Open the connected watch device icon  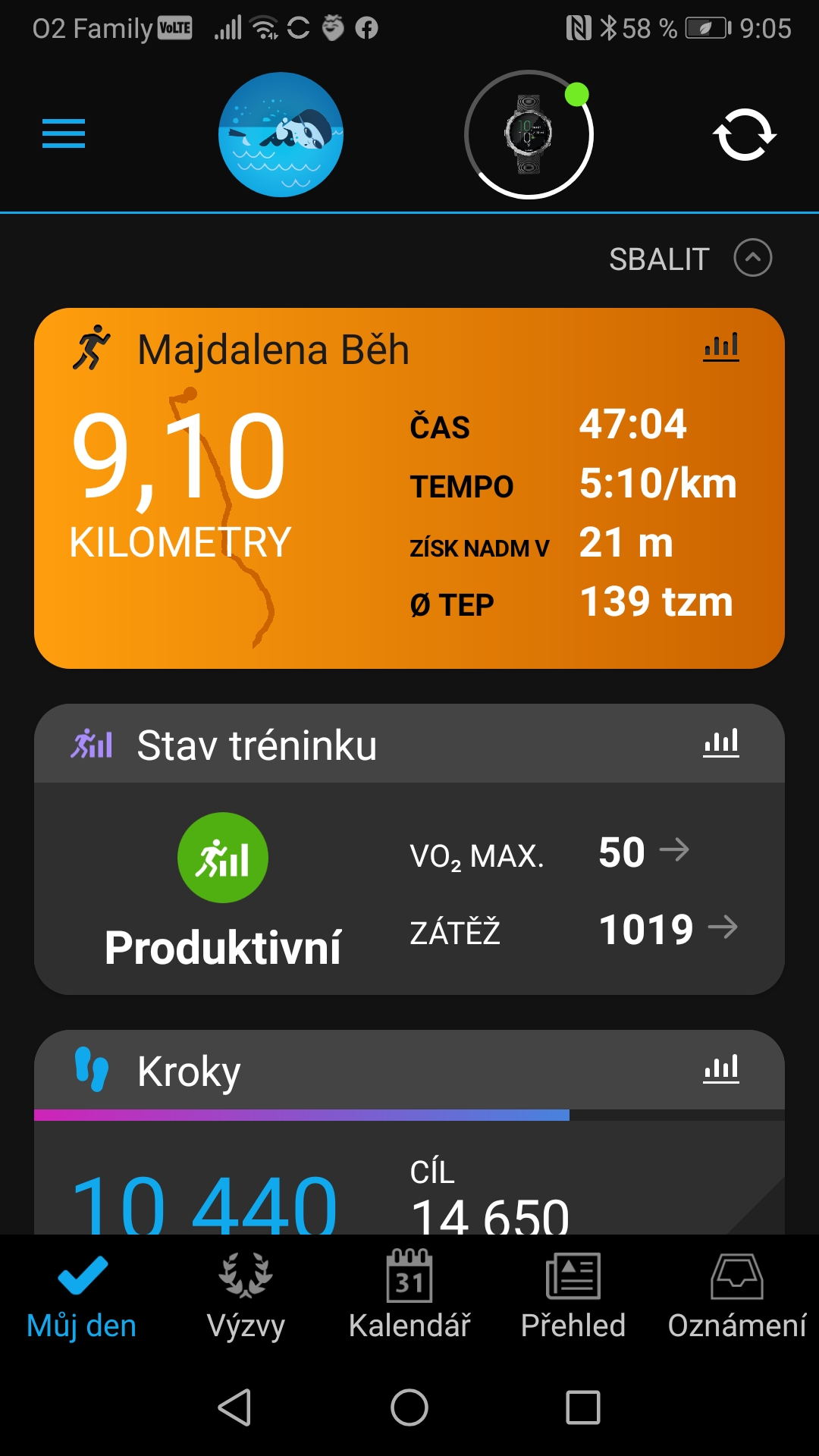[x=529, y=134]
